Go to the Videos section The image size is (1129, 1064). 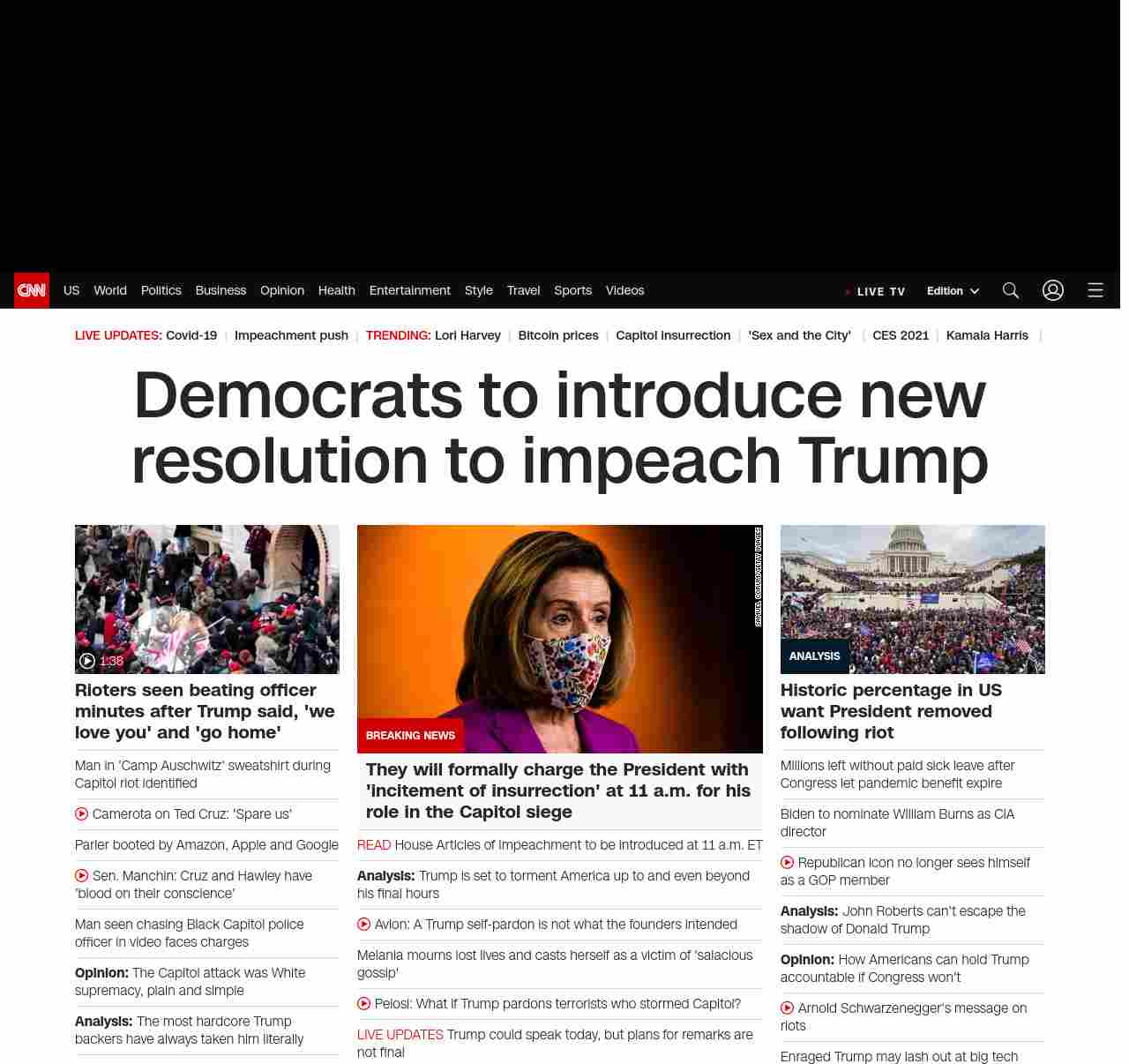tap(624, 290)
